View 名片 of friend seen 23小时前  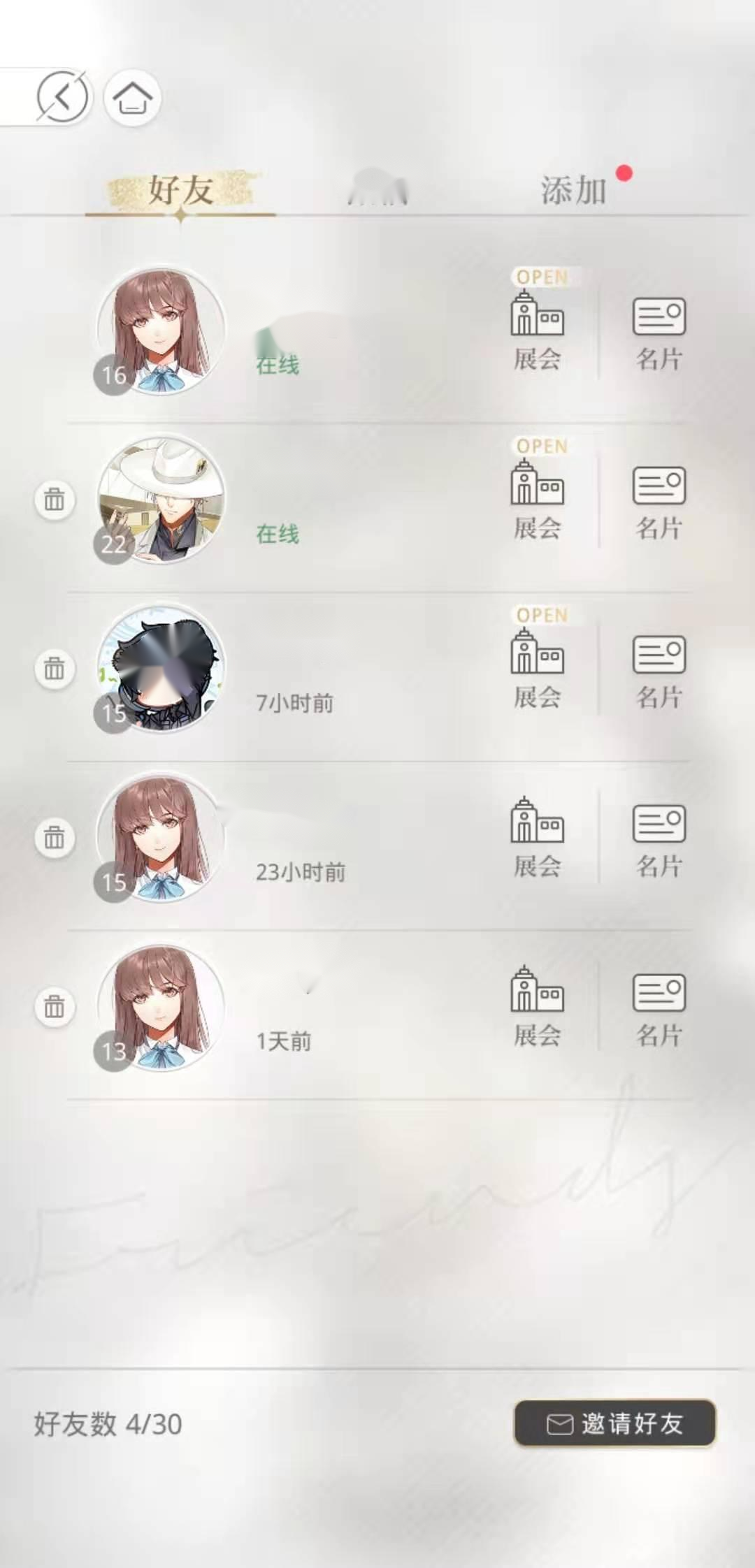(x=659, y=839)
